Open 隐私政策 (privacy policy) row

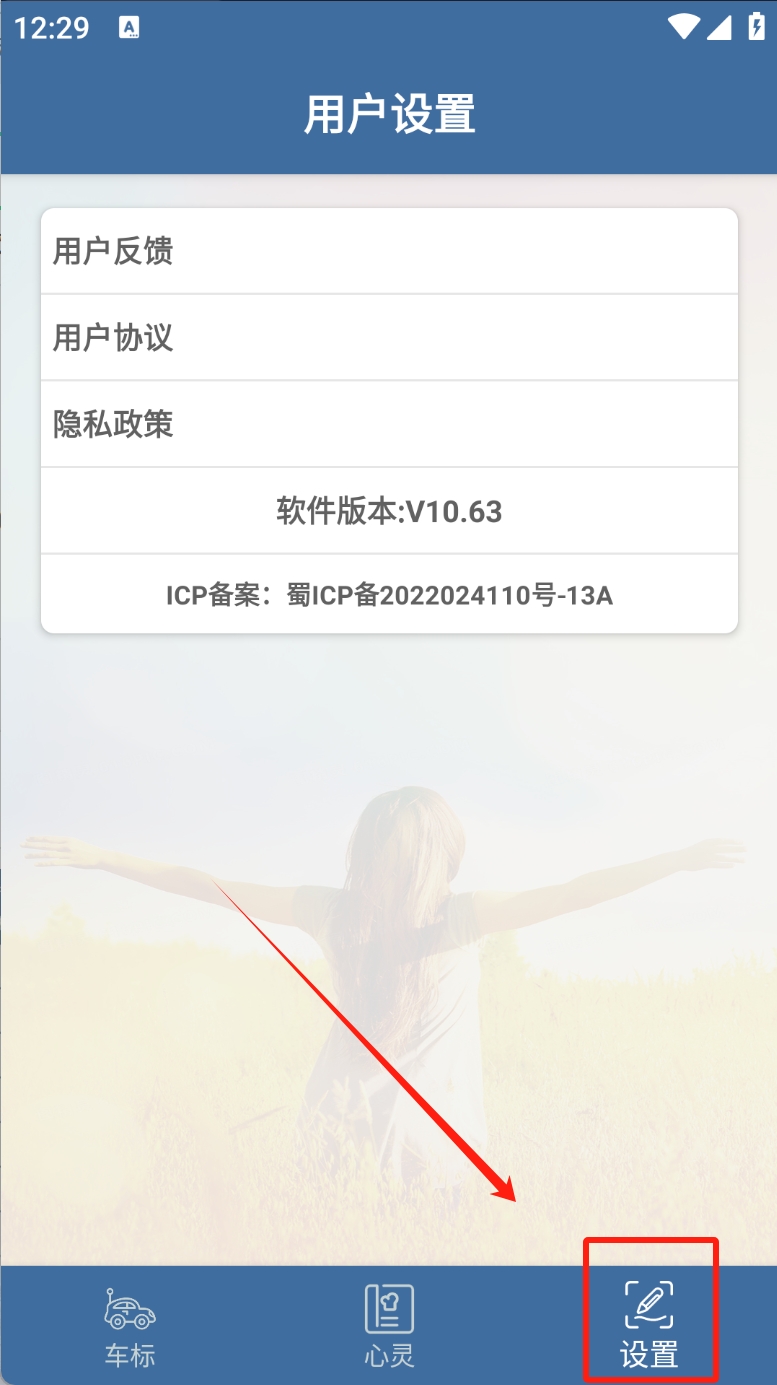(x=388, y=424)
